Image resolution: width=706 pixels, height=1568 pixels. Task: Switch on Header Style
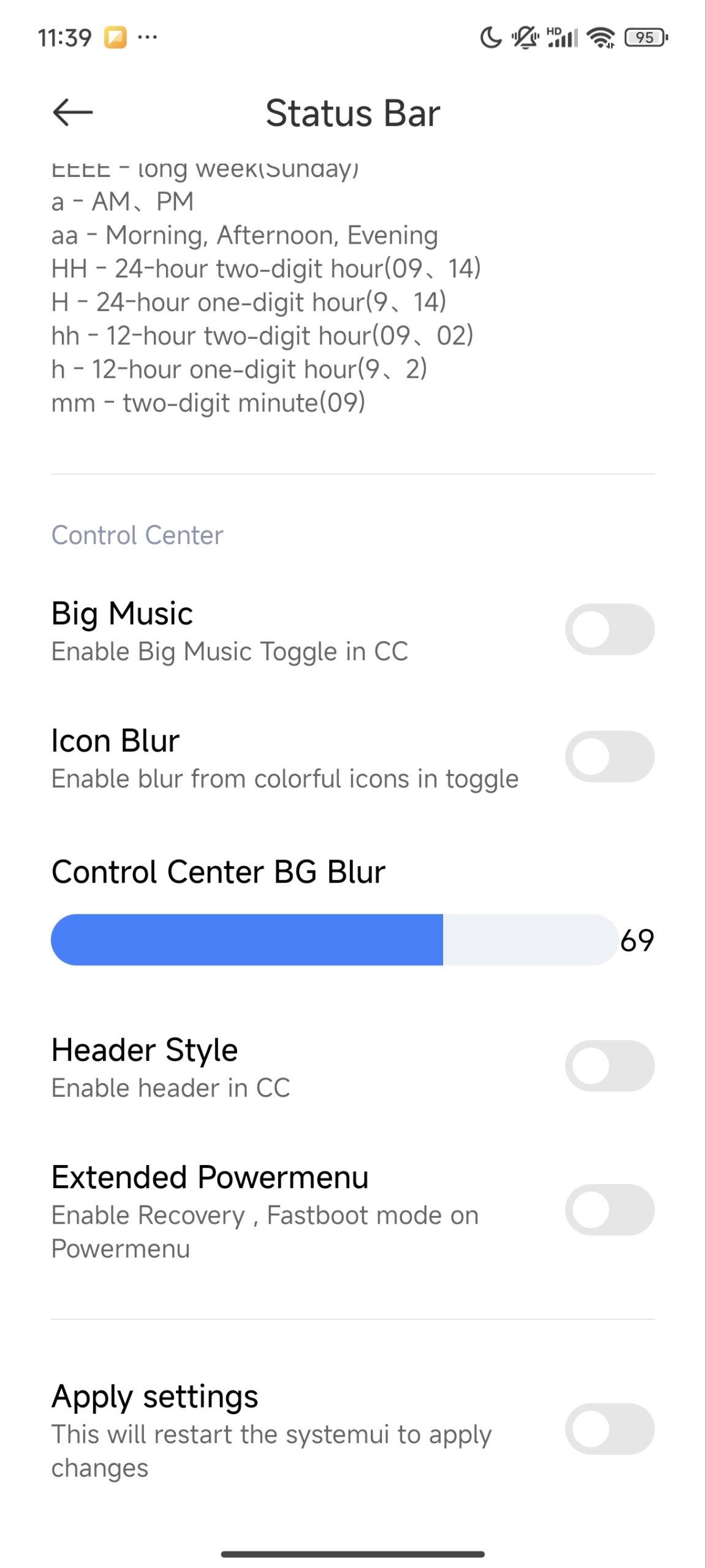click(x=610, y=1066)
